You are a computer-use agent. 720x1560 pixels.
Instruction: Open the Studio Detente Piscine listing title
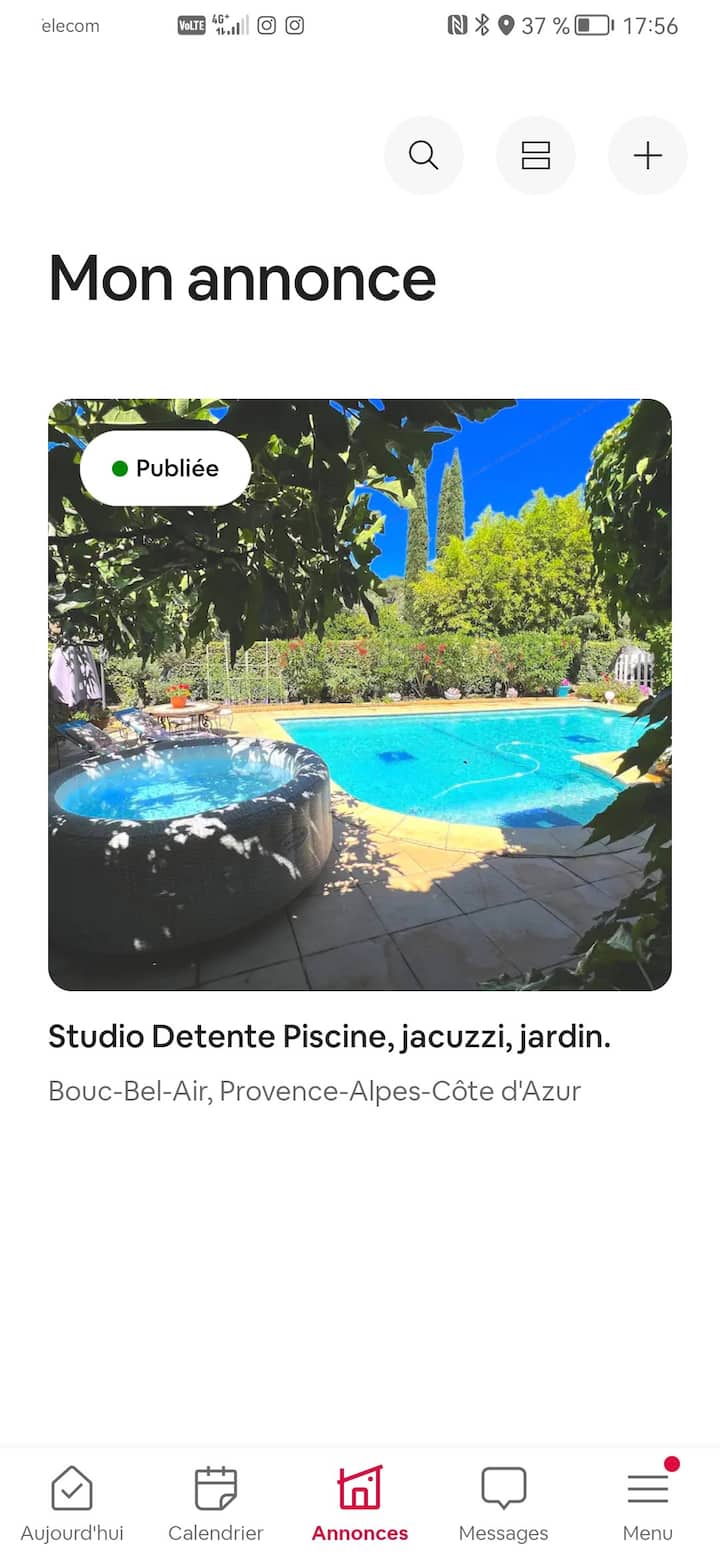pyautogui.click(x=328, y=1036)
